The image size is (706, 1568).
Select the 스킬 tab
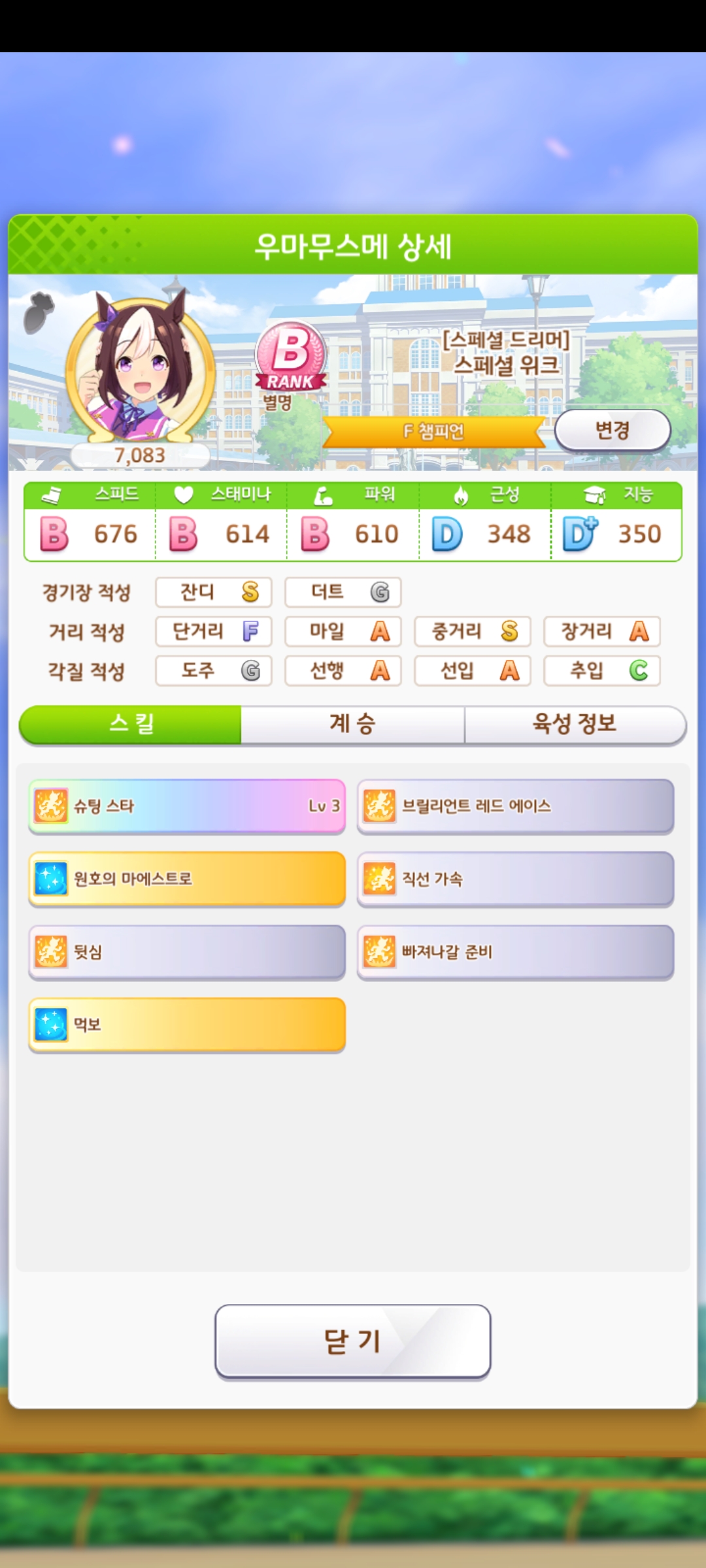point(131,724)
